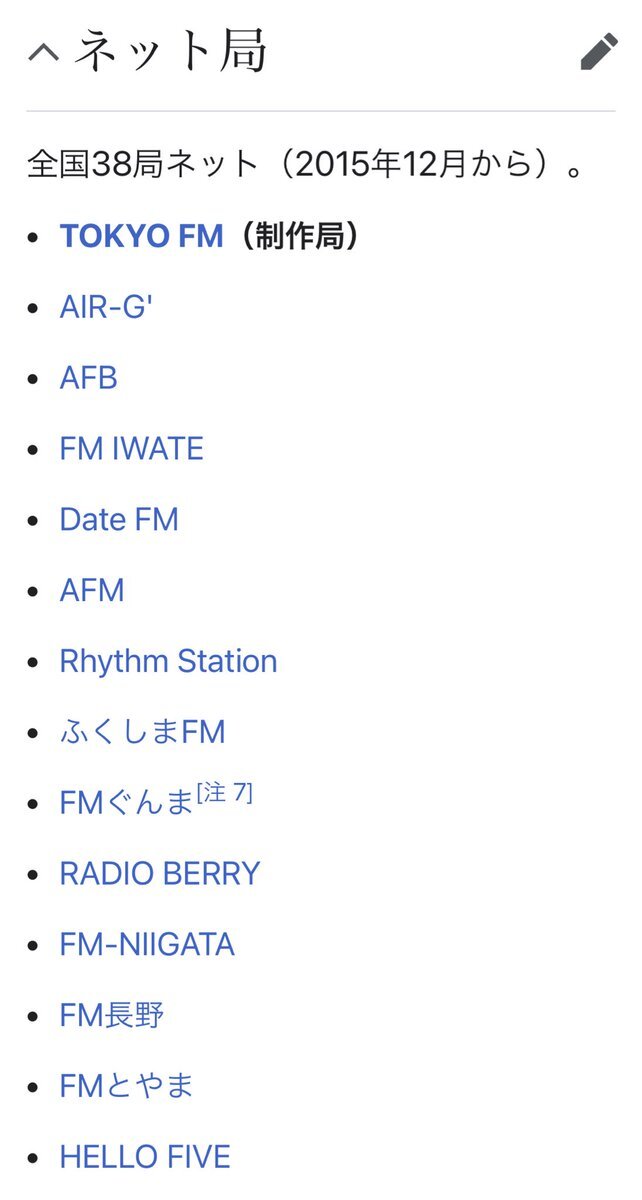Open the FM IWATE article
The image size is (642, 1200).
(131, 449)
